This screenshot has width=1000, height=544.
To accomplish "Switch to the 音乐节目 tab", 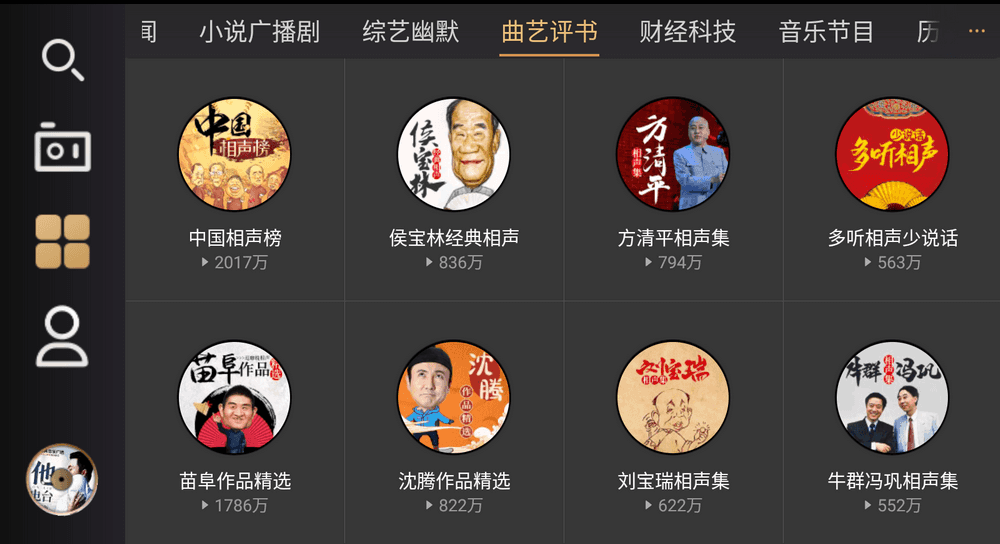I will 826,32.
